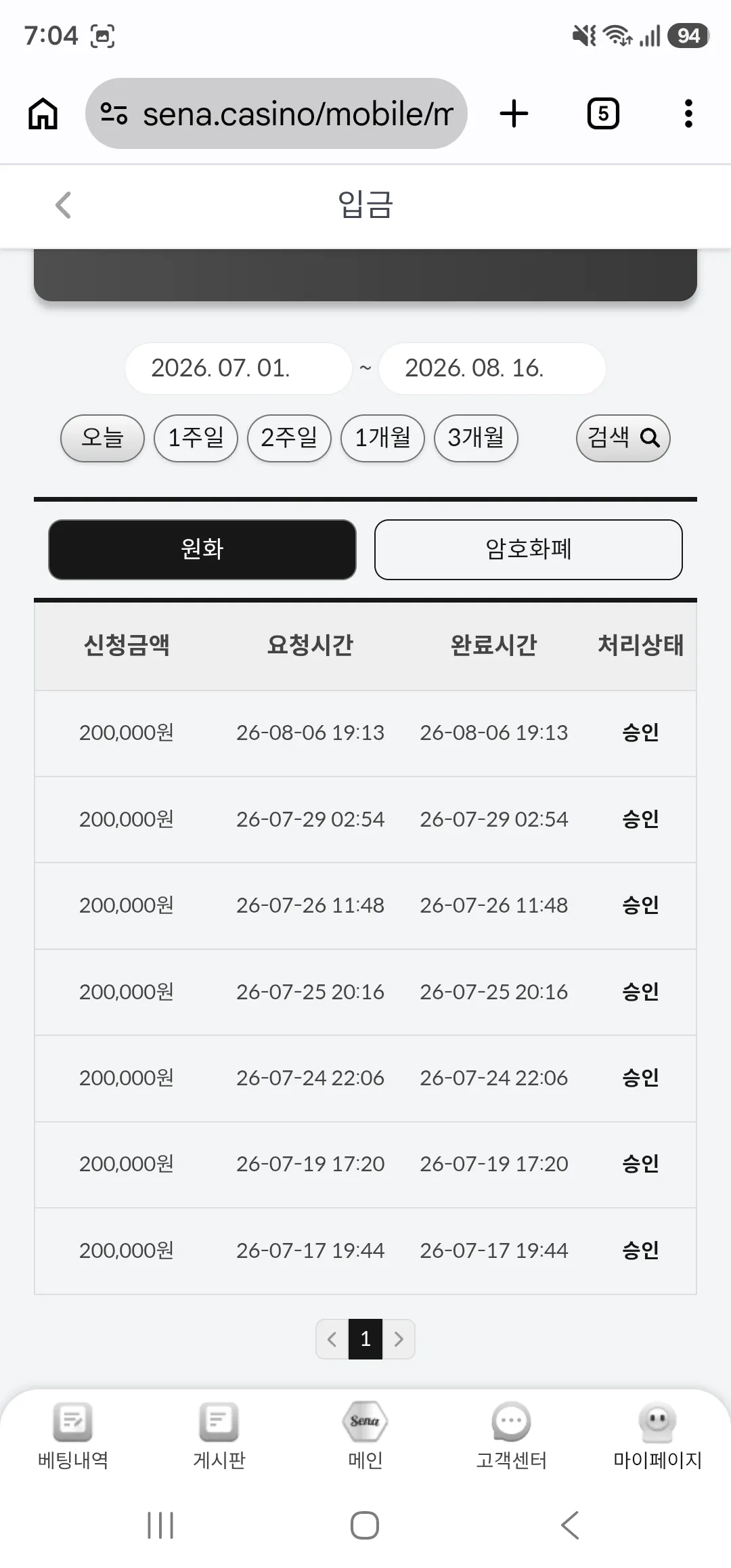This screenshot has width=731, height=1568.
Task: Select the 3개월 range chip
Action: point(476,438)
